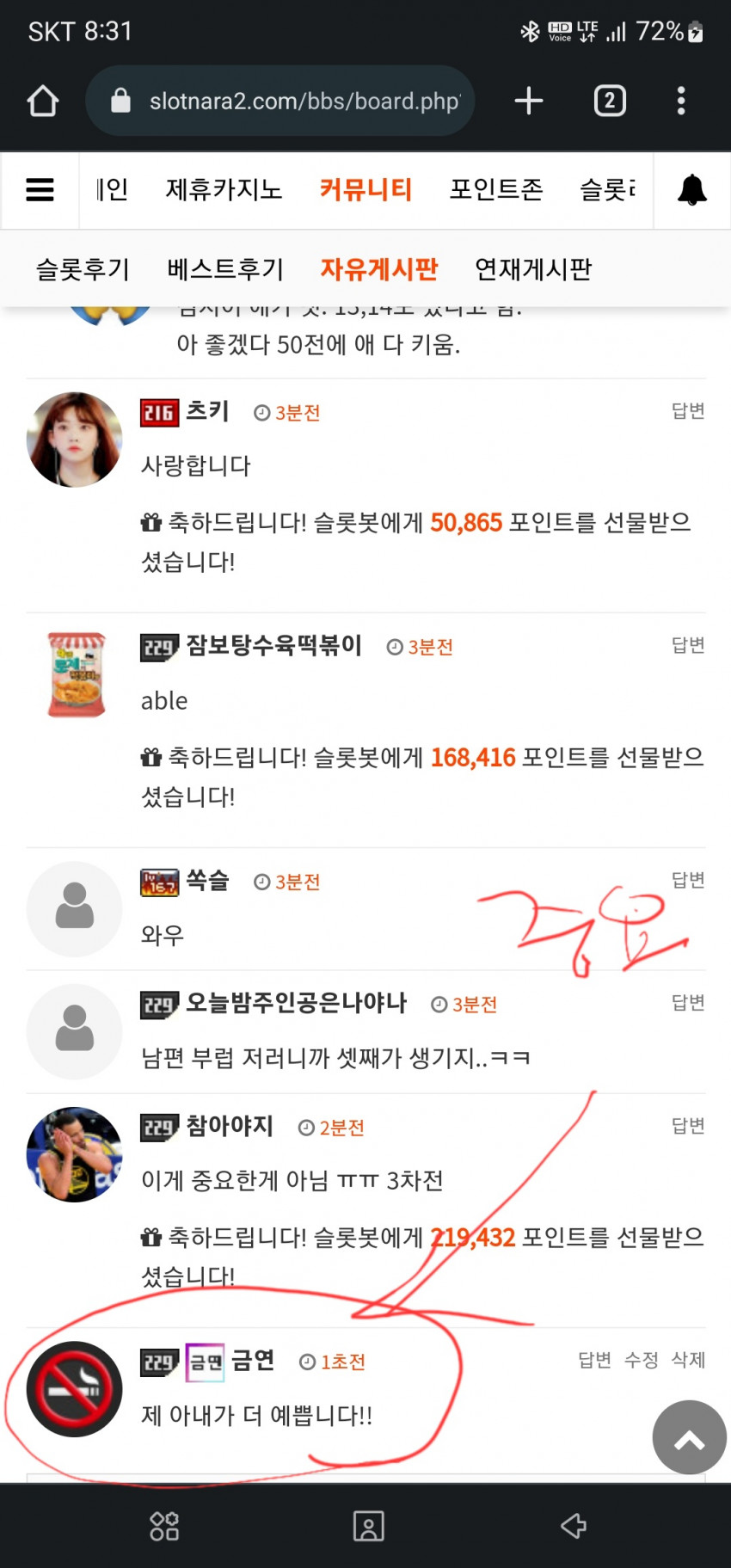This screenshot has height=1568, width=731.
Task: Switch to the 제휴카지노 menu
Action: 224,190
